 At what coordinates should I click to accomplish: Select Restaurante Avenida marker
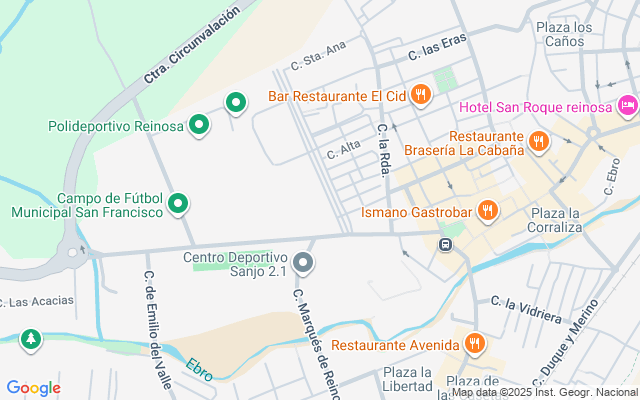click(475, 344)
